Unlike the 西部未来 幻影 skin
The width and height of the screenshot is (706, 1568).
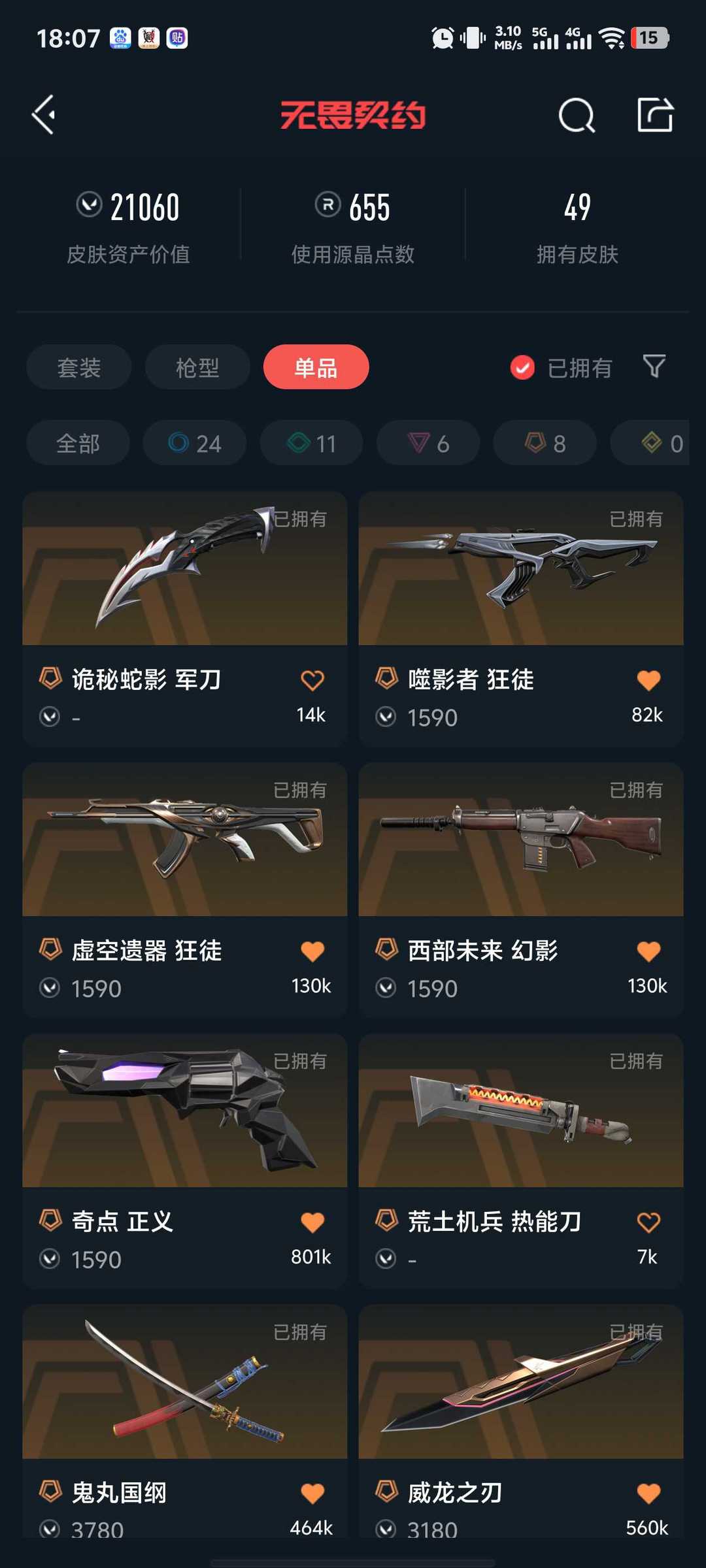point(648,951)
